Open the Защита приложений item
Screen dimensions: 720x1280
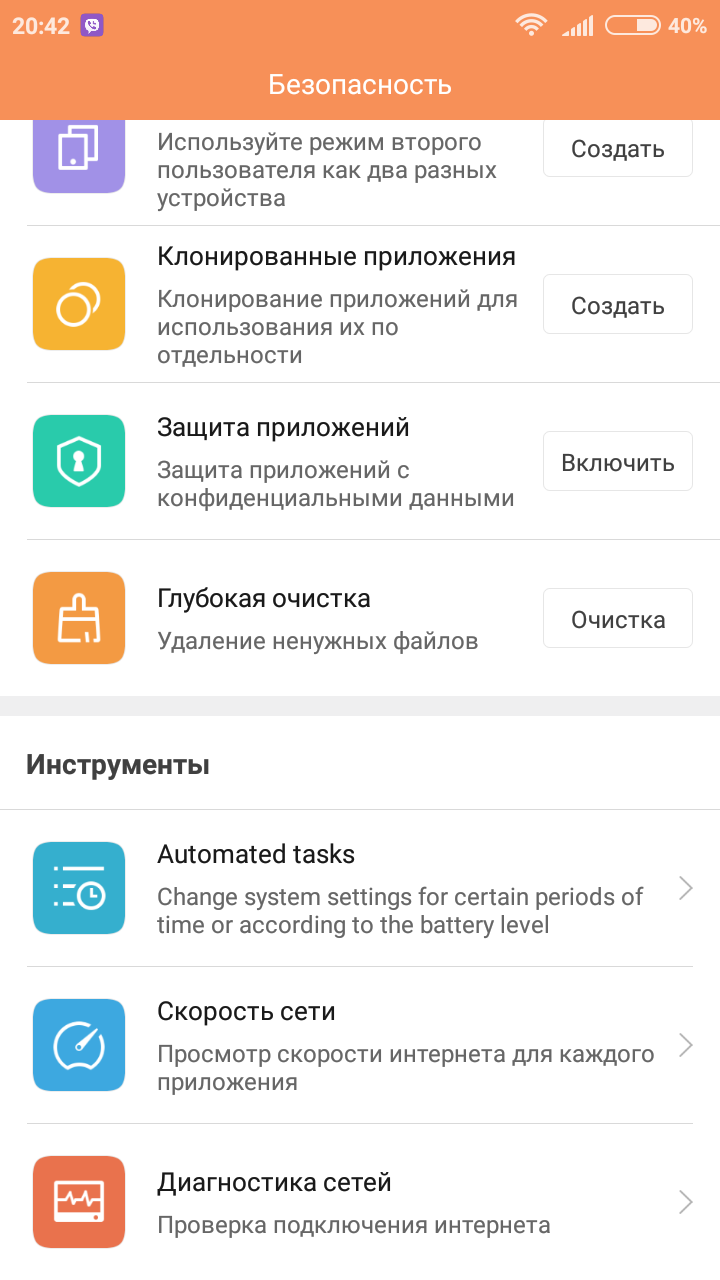pyautogui.click(x=280, y=462)
